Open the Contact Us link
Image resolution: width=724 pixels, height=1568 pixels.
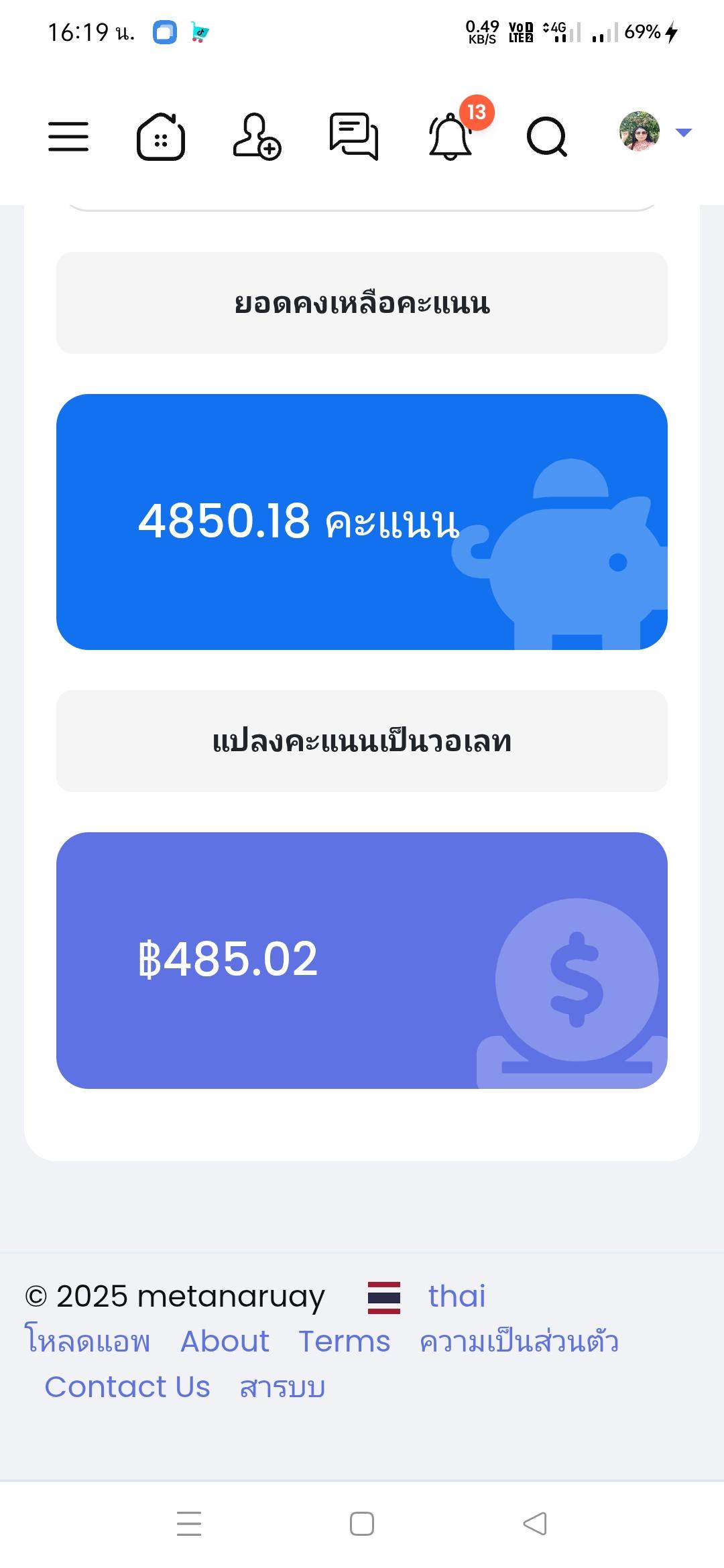tap(127, 1387)
